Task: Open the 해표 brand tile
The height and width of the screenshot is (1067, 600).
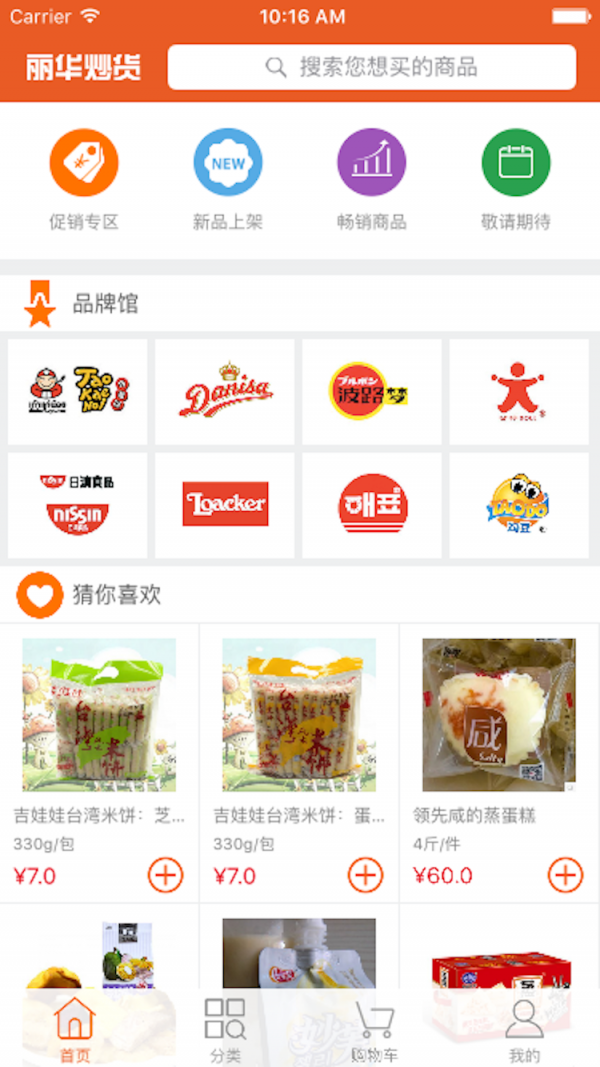Action: pos(372,505)
